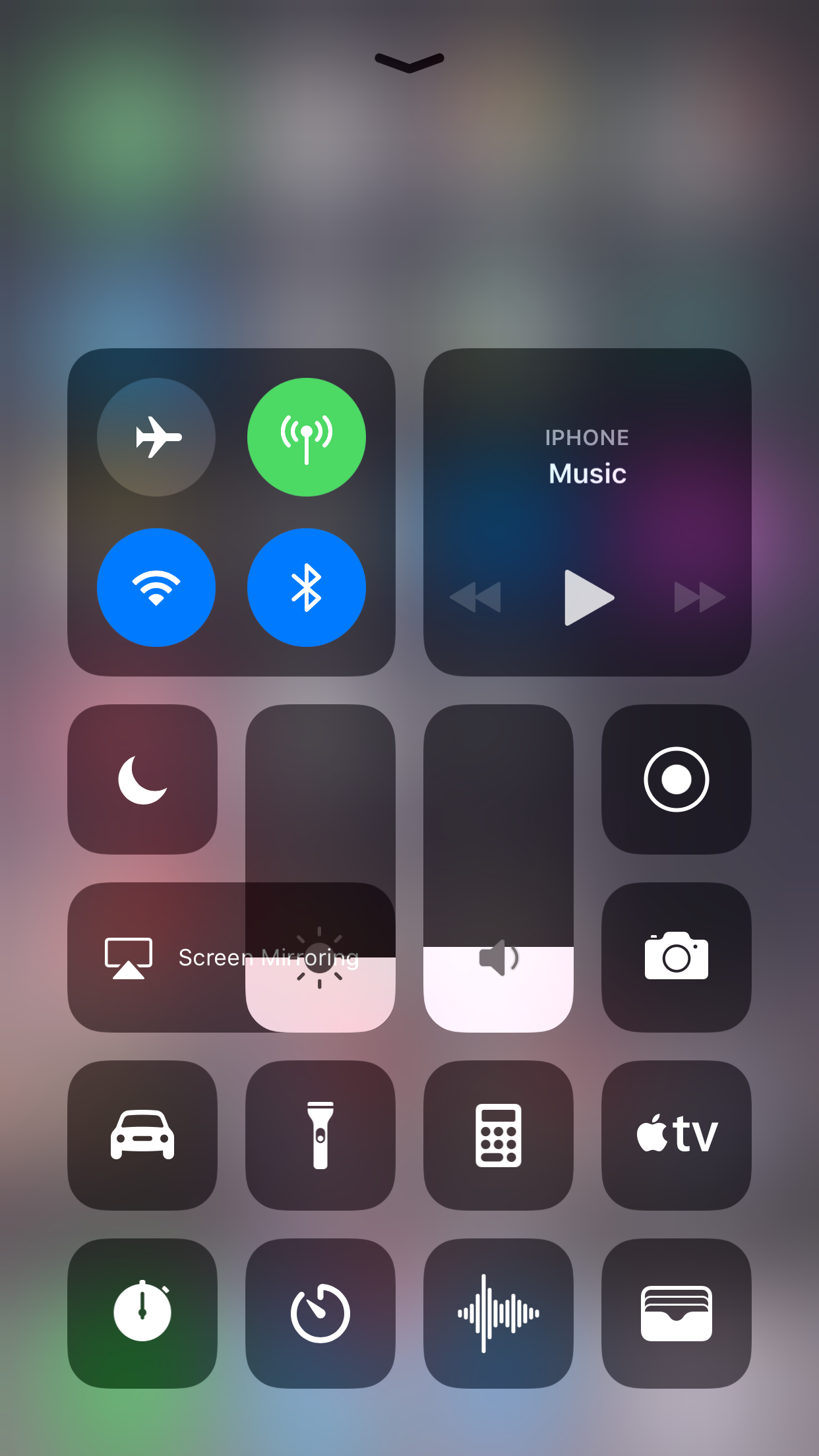This screenshot has width=819, height=1456.
Task: Open the Timer
Action: [320, 1314]
